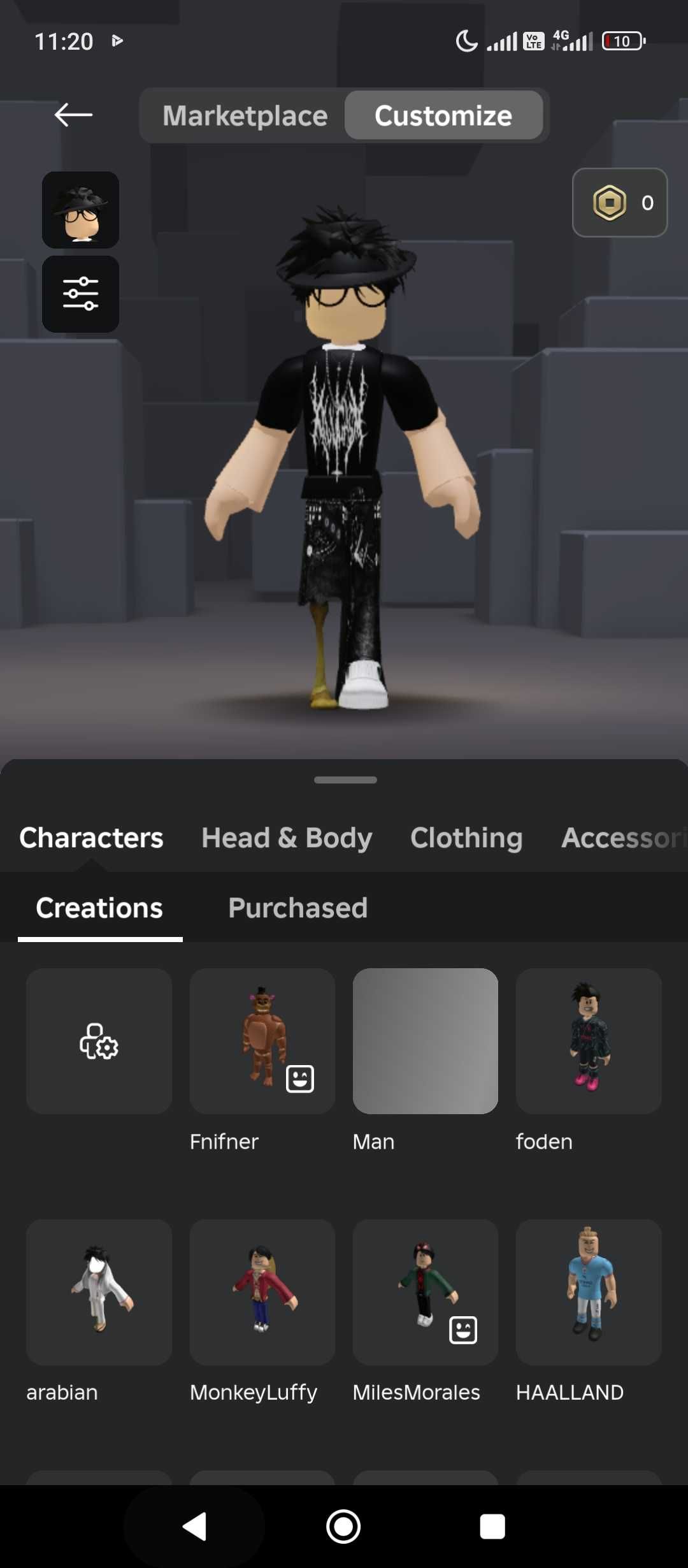Select the Characters category
Image resolution: width=688 pixels, height=1568 pixels.
click(91, 838)
